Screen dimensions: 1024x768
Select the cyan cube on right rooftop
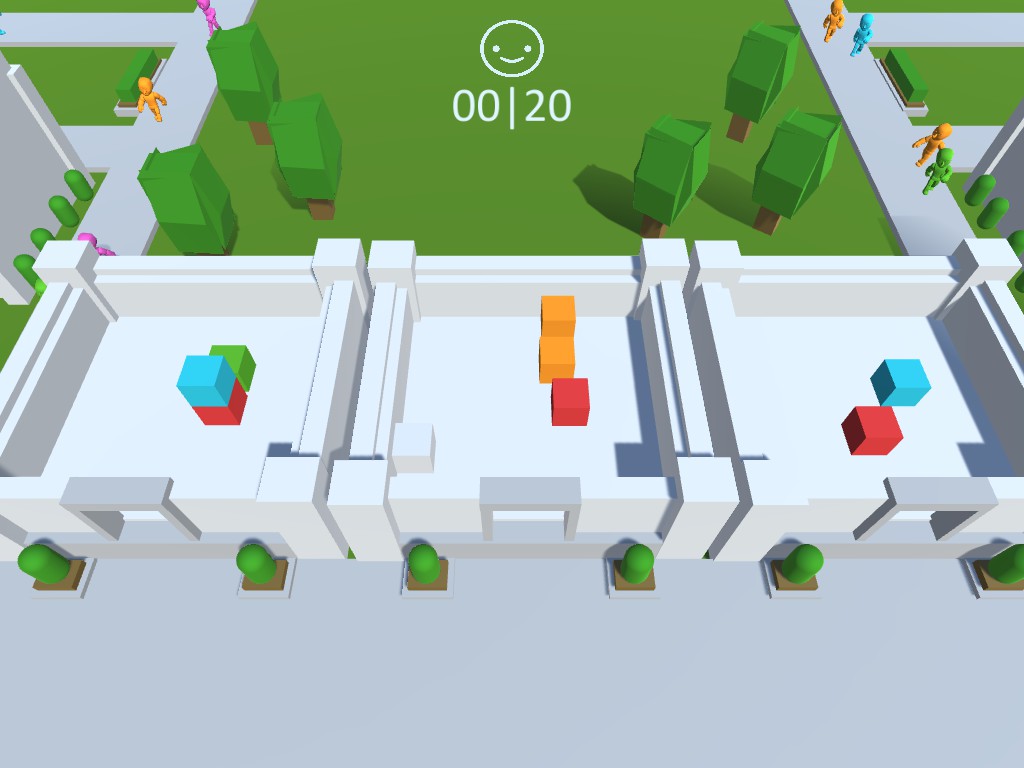click(x=900, y=382)
